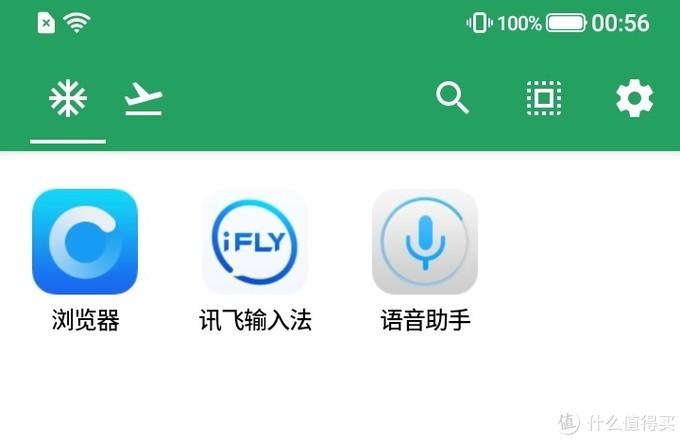680x440 pixels.
Task: Open the 讯飞输入法 app
Action: point(255,242)
